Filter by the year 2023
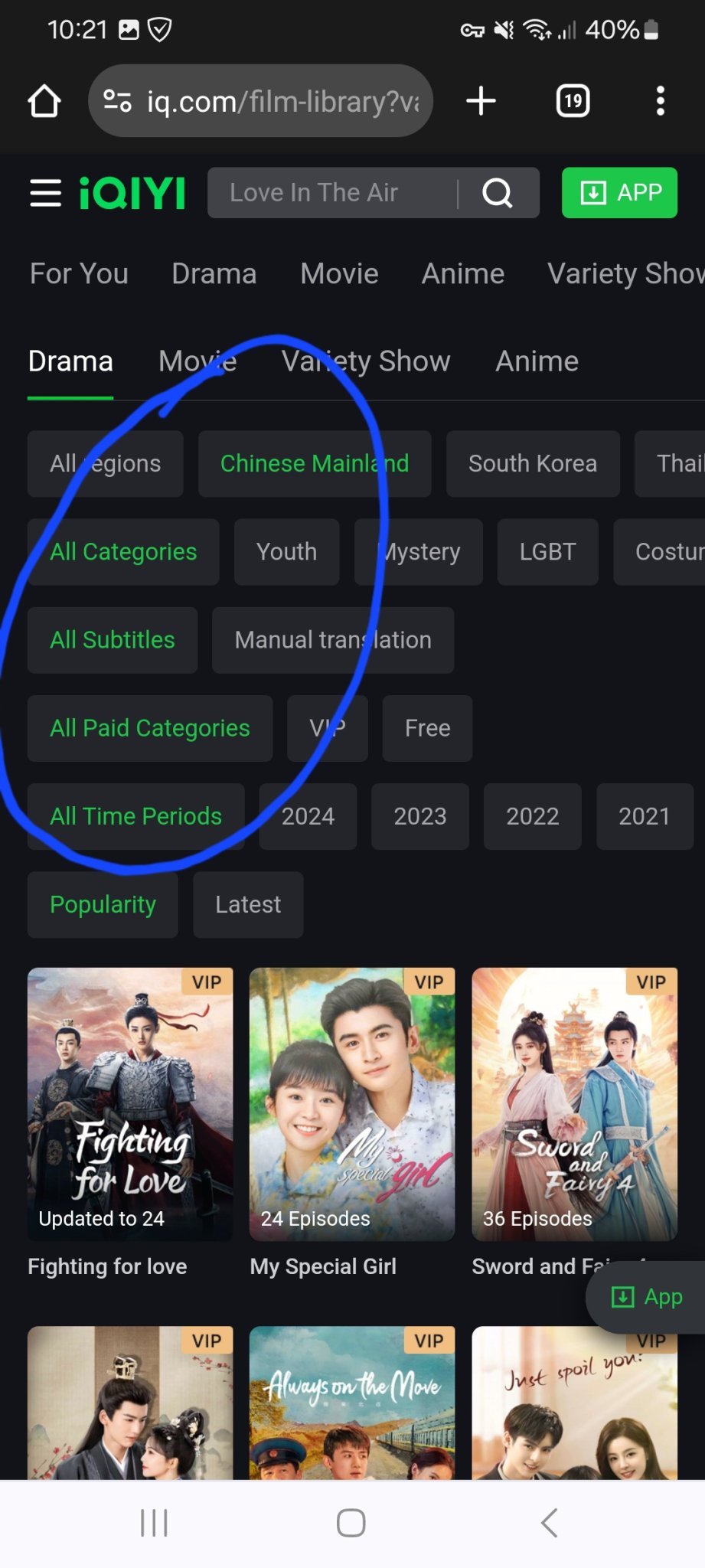This screenshot has width=705, height=1568. 419,816
